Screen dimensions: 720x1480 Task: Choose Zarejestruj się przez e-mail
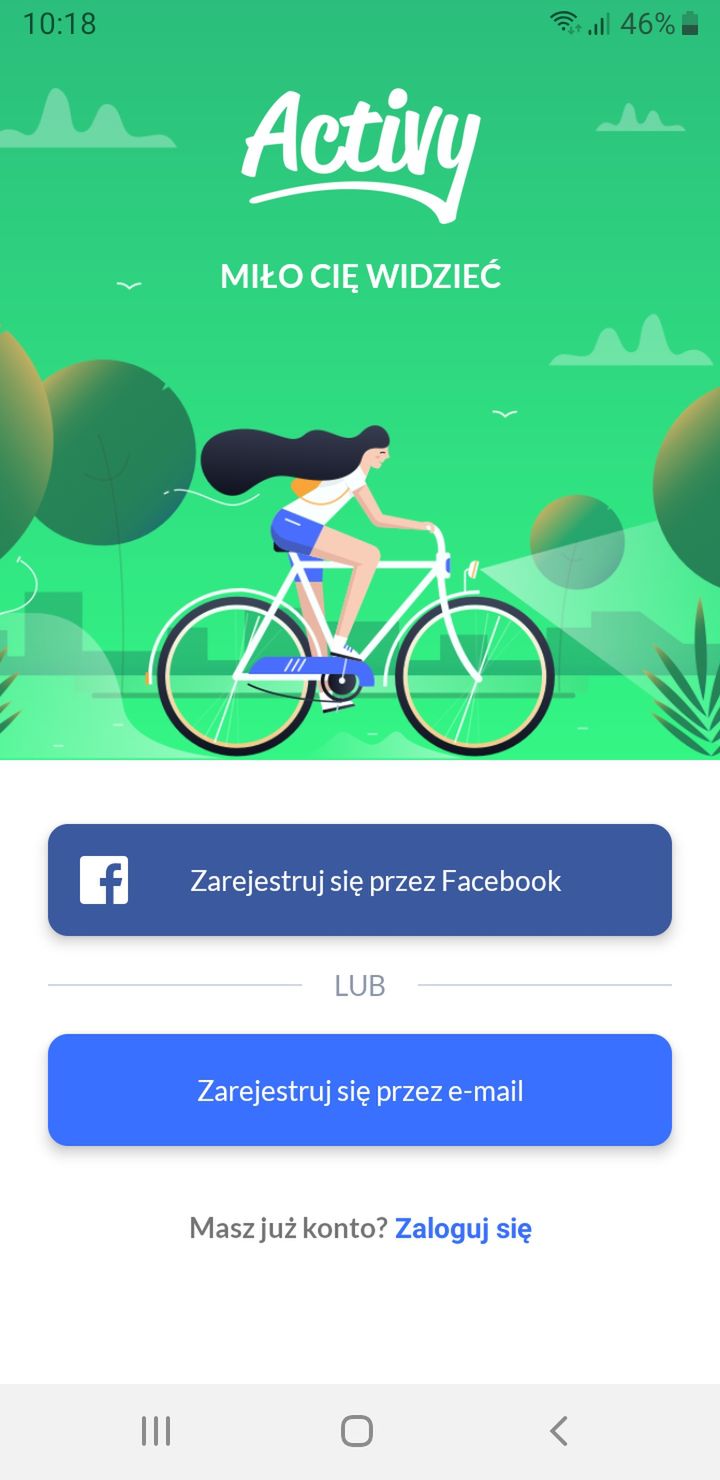(360, 1090)
